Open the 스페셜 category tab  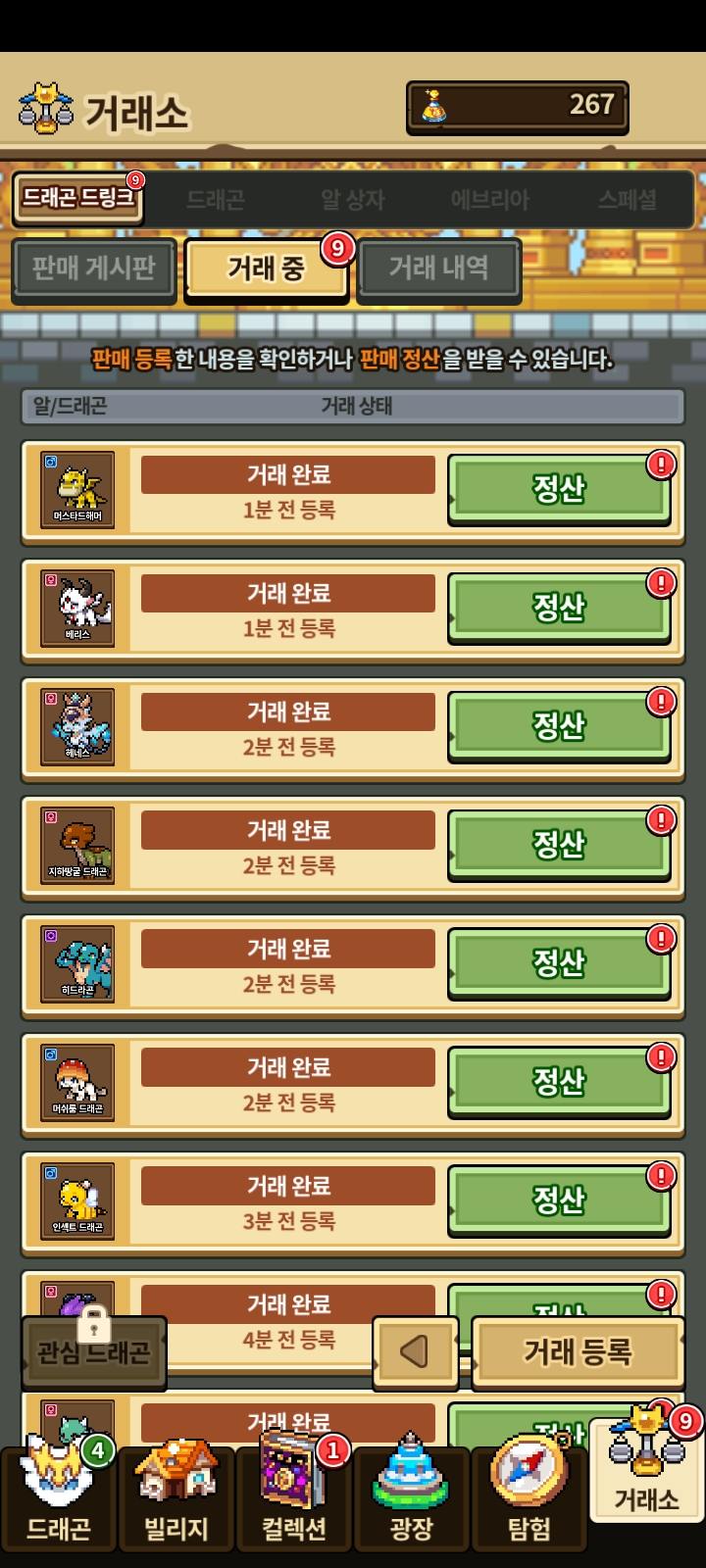(628, 200)
